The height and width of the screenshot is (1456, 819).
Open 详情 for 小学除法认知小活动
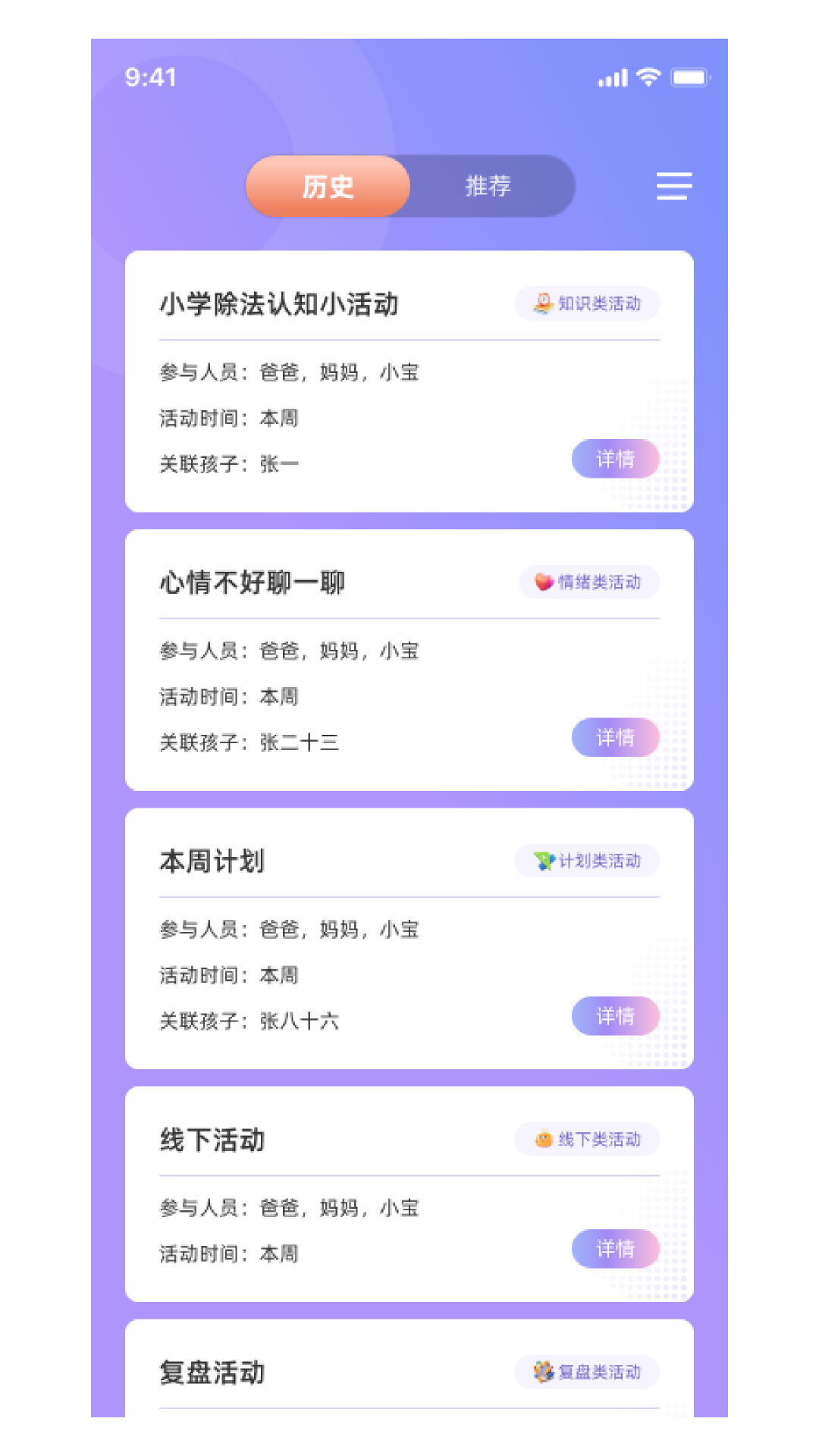tap(616, 459)
